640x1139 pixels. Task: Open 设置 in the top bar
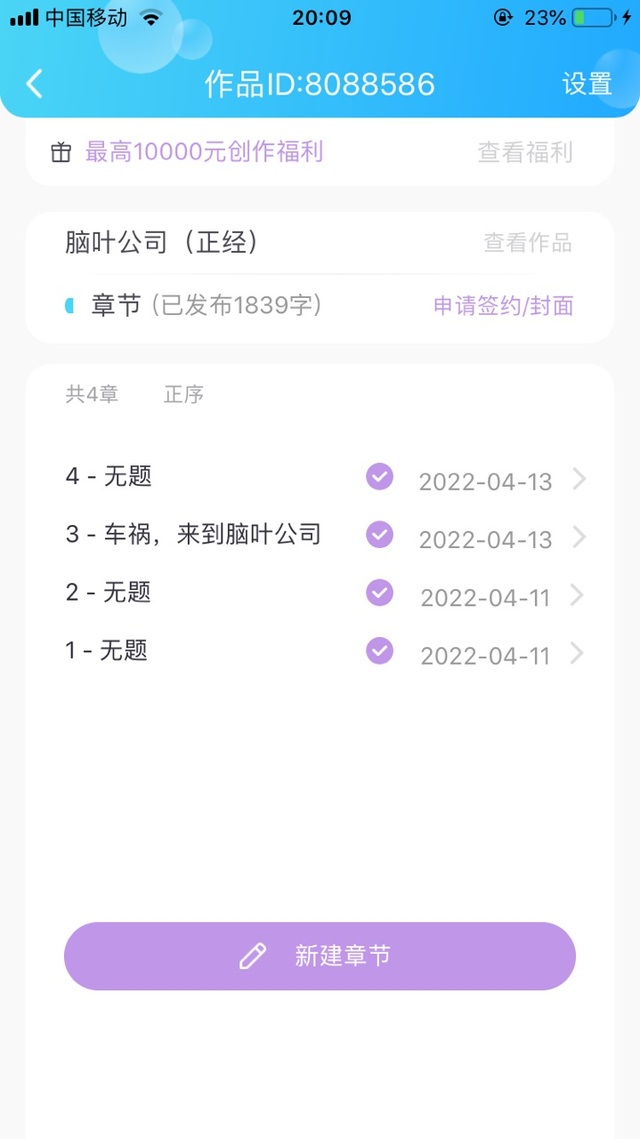pyautogui.click(x=586, y=84)
